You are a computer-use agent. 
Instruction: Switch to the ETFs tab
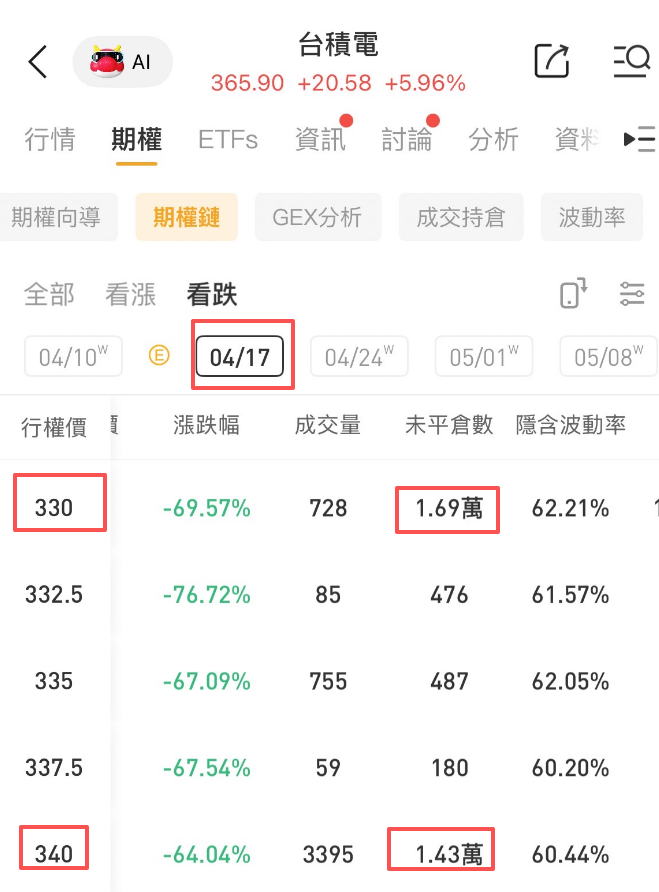pos(228,139)
